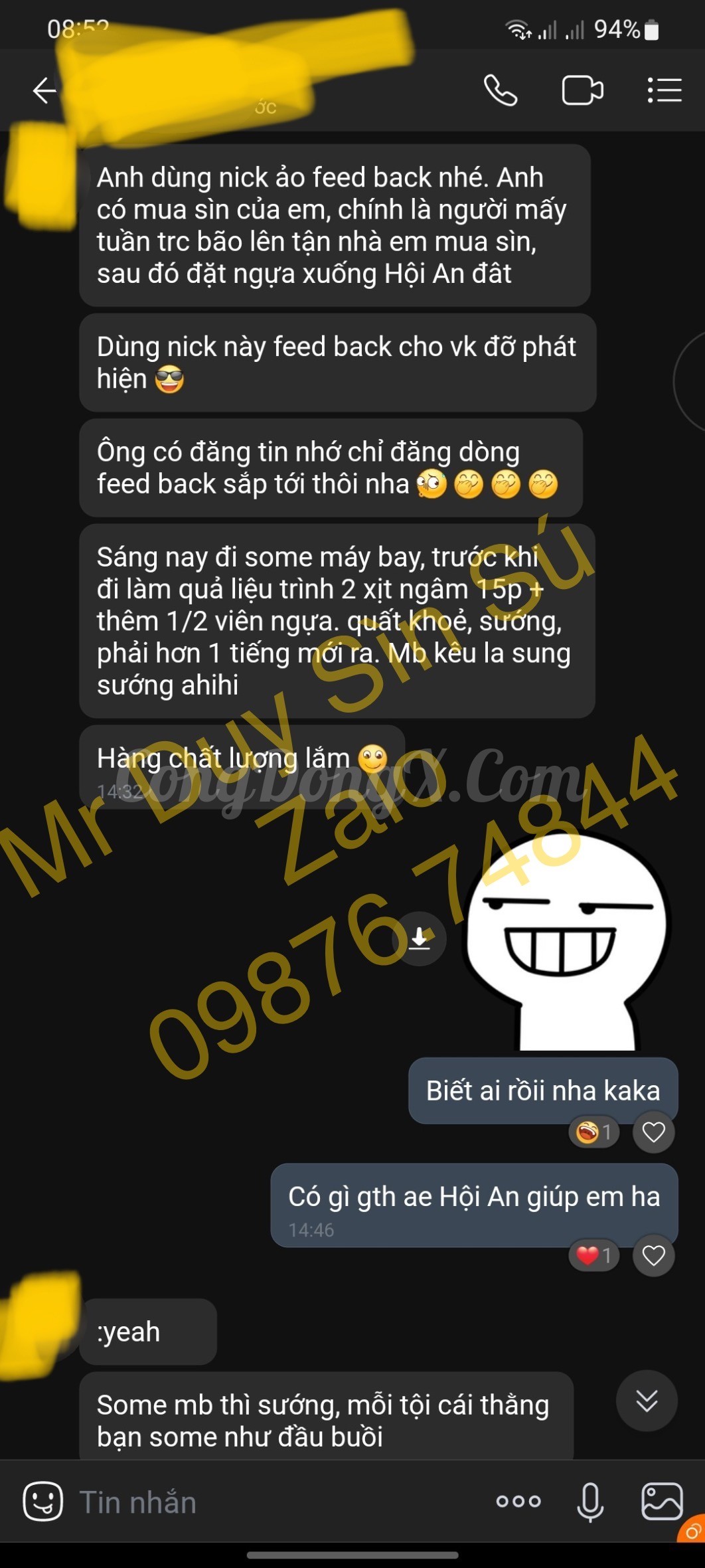
Task: Open the photo gallery picker
Action: pyautogui.click(x=662, y=1501)
